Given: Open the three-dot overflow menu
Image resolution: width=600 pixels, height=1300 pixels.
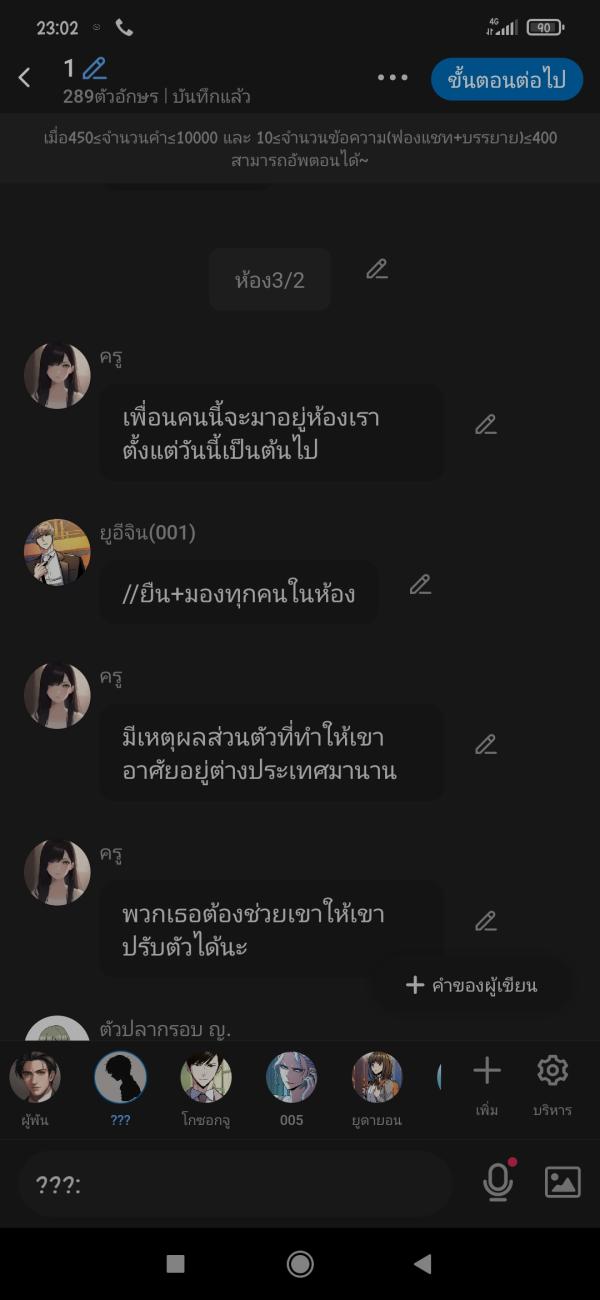Looking at the screenshot, I should (x=392, y=78).
